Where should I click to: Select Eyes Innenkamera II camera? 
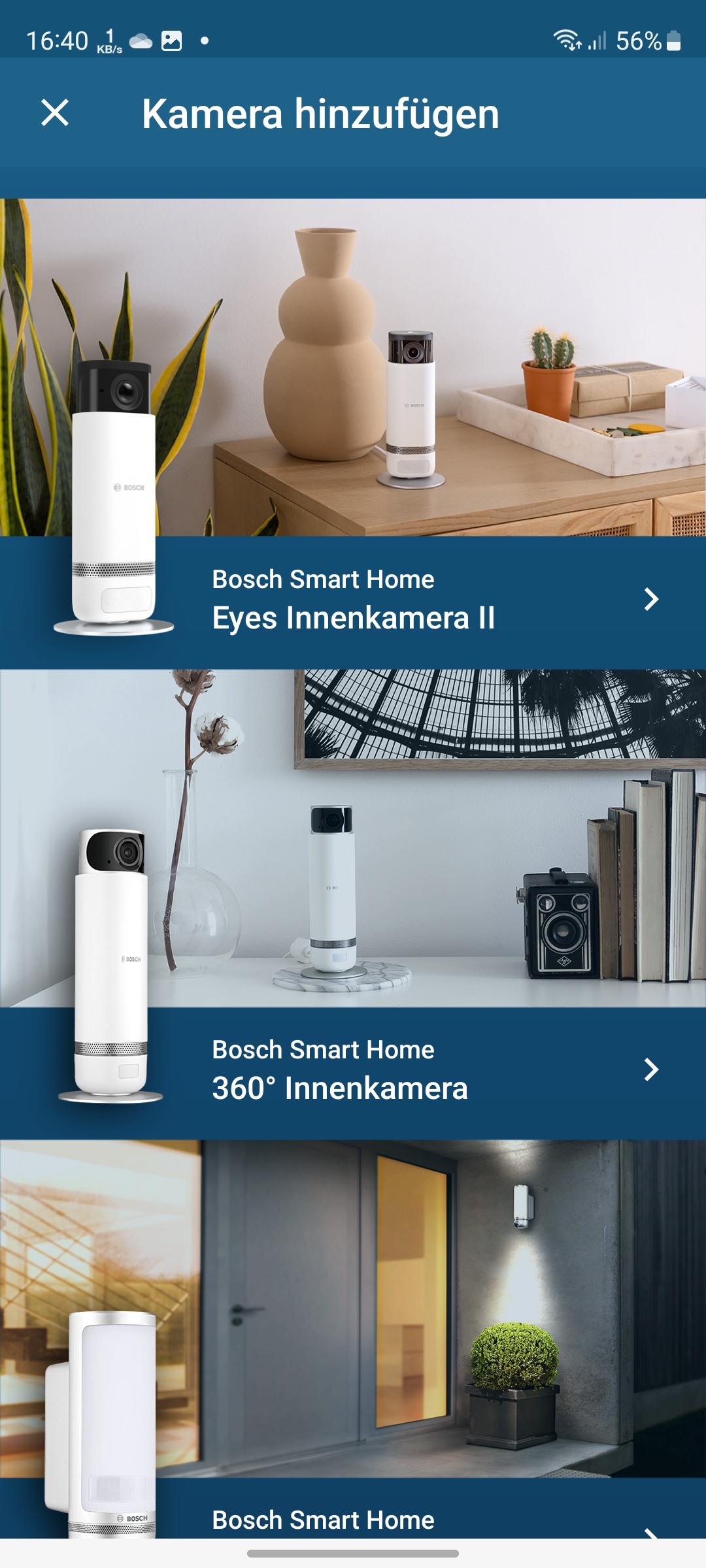[x=353, y=600]
